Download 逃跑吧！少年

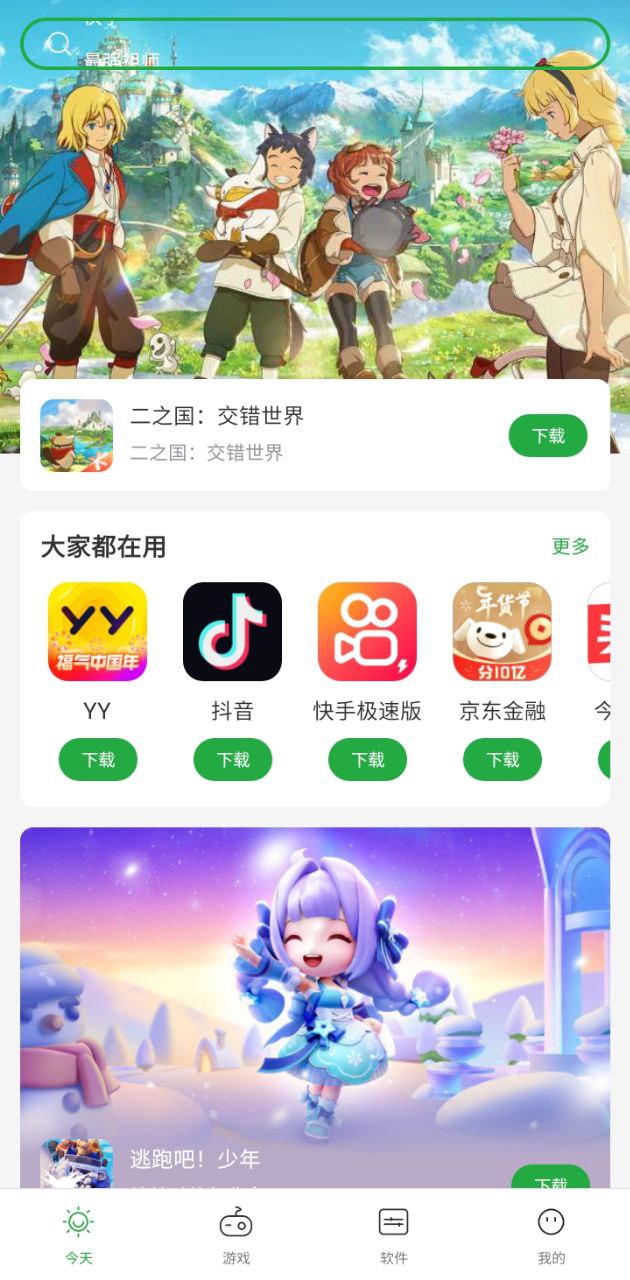(x=550, y=1180)
